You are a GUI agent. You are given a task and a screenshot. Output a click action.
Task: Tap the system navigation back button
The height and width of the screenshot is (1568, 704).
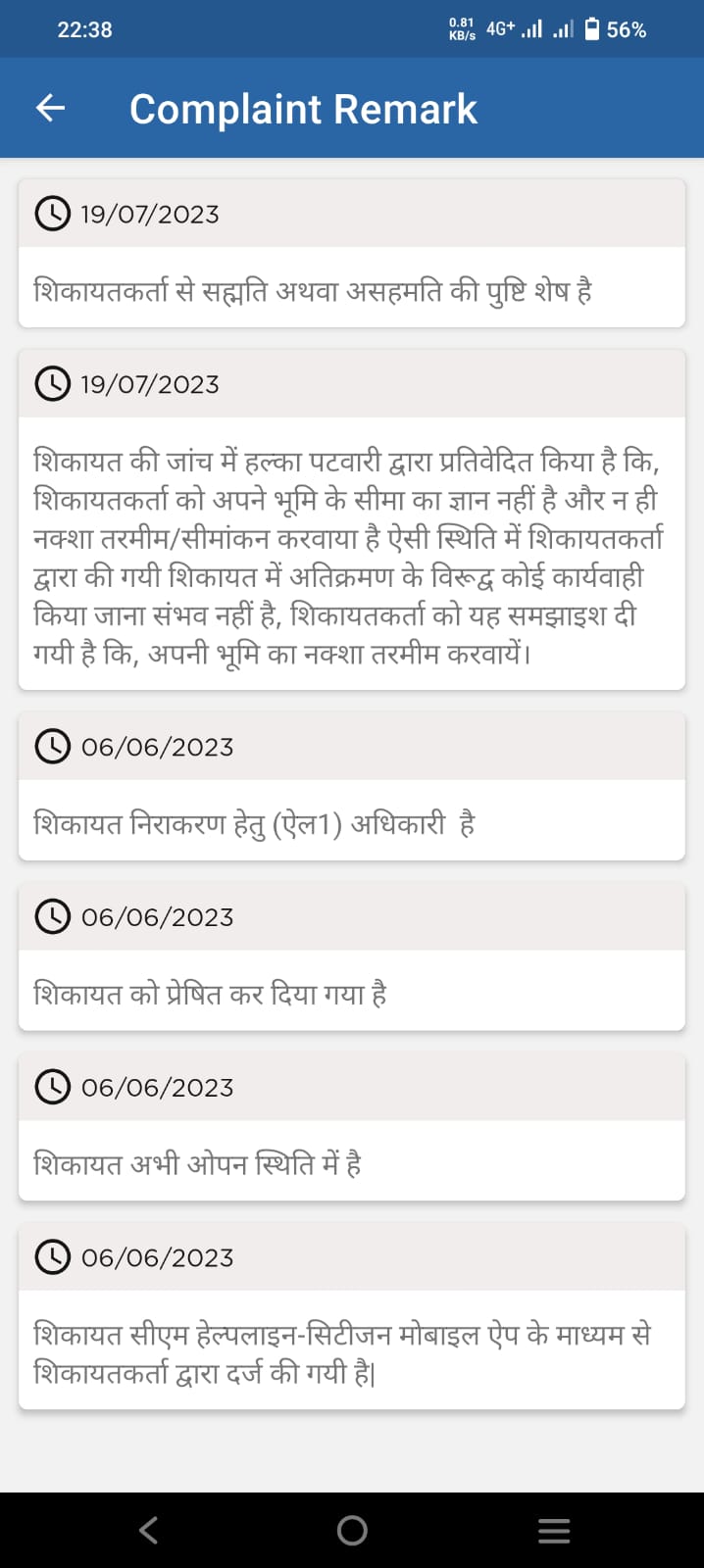click(149, 1530)
